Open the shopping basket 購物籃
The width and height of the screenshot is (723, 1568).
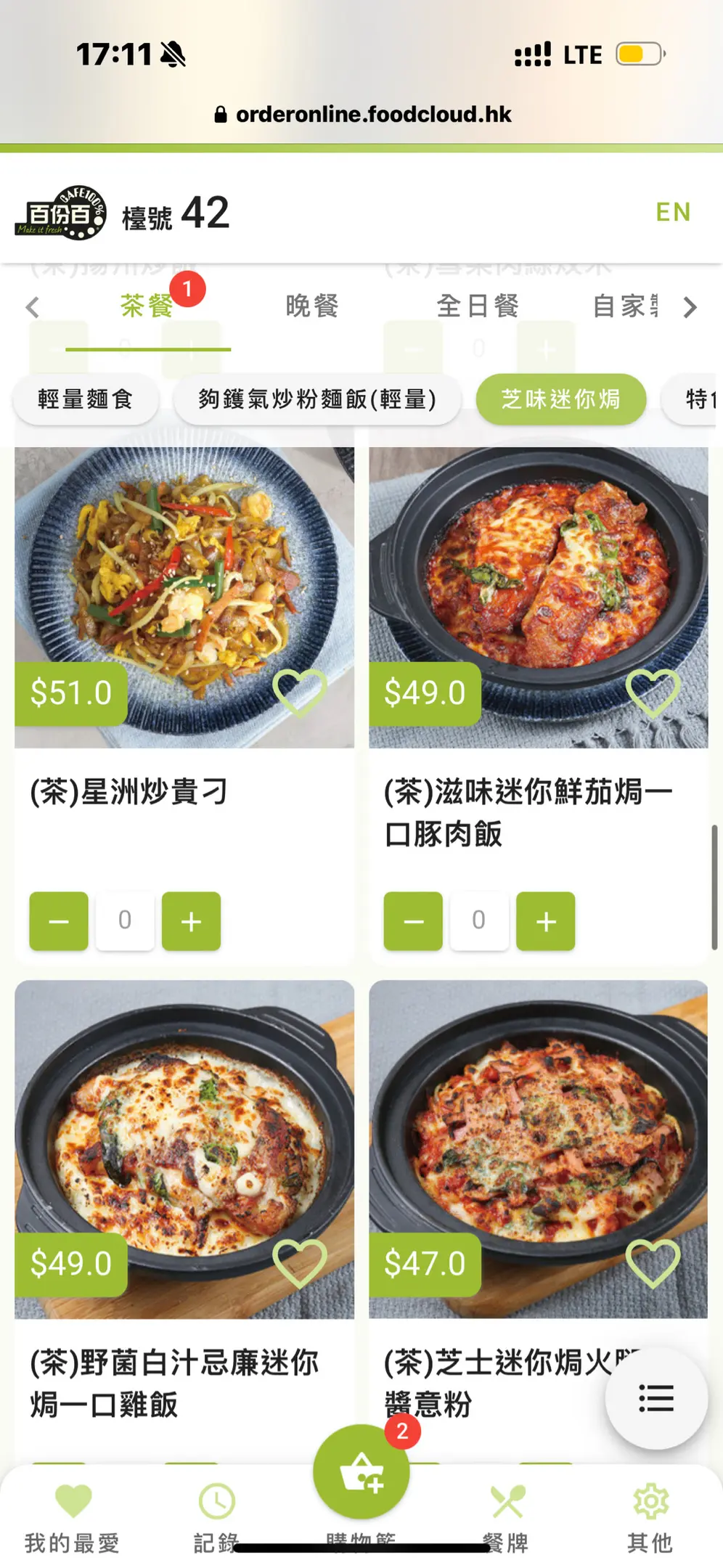tap(361, 1474)
